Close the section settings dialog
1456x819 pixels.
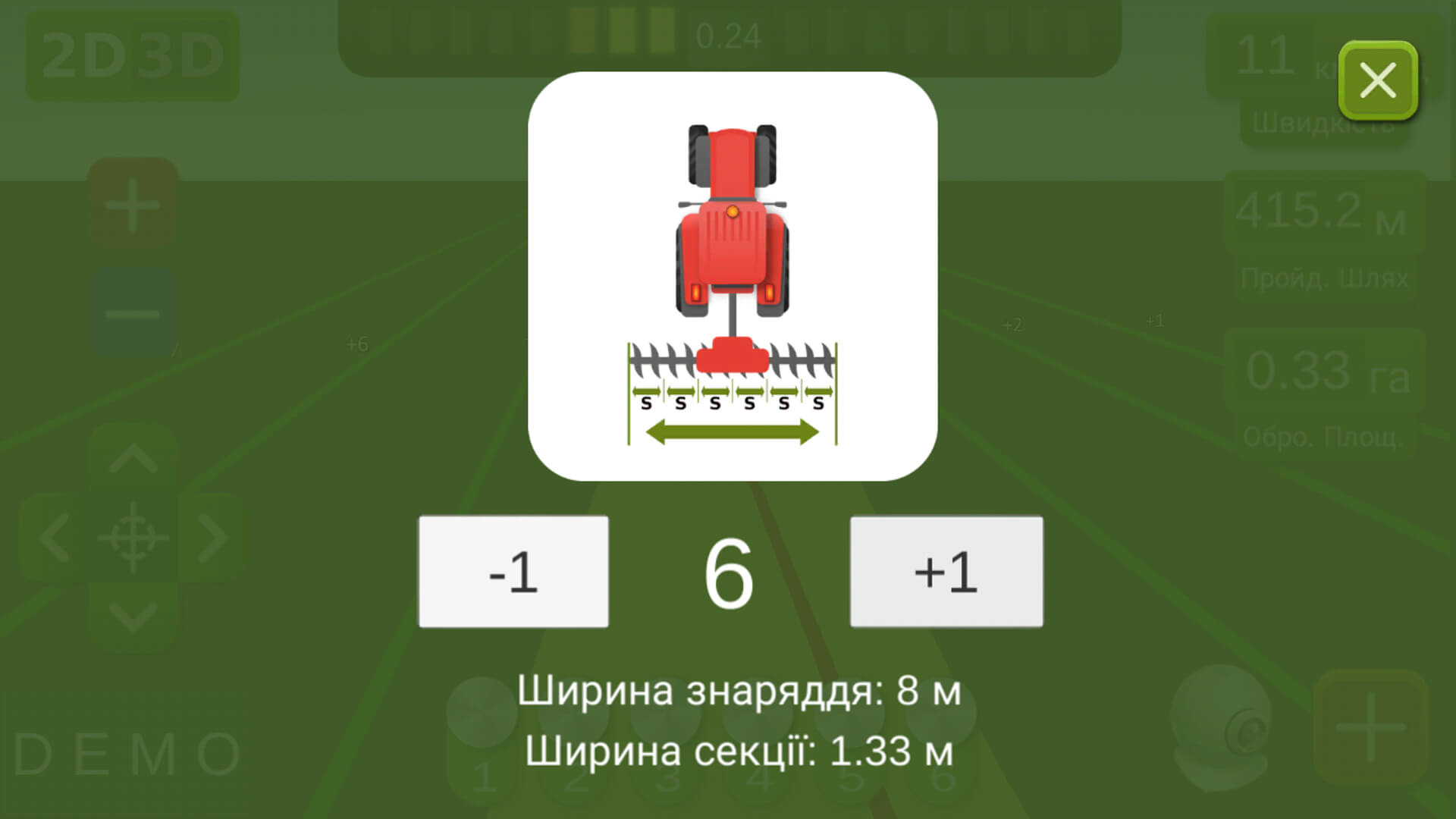[1377, 80]
